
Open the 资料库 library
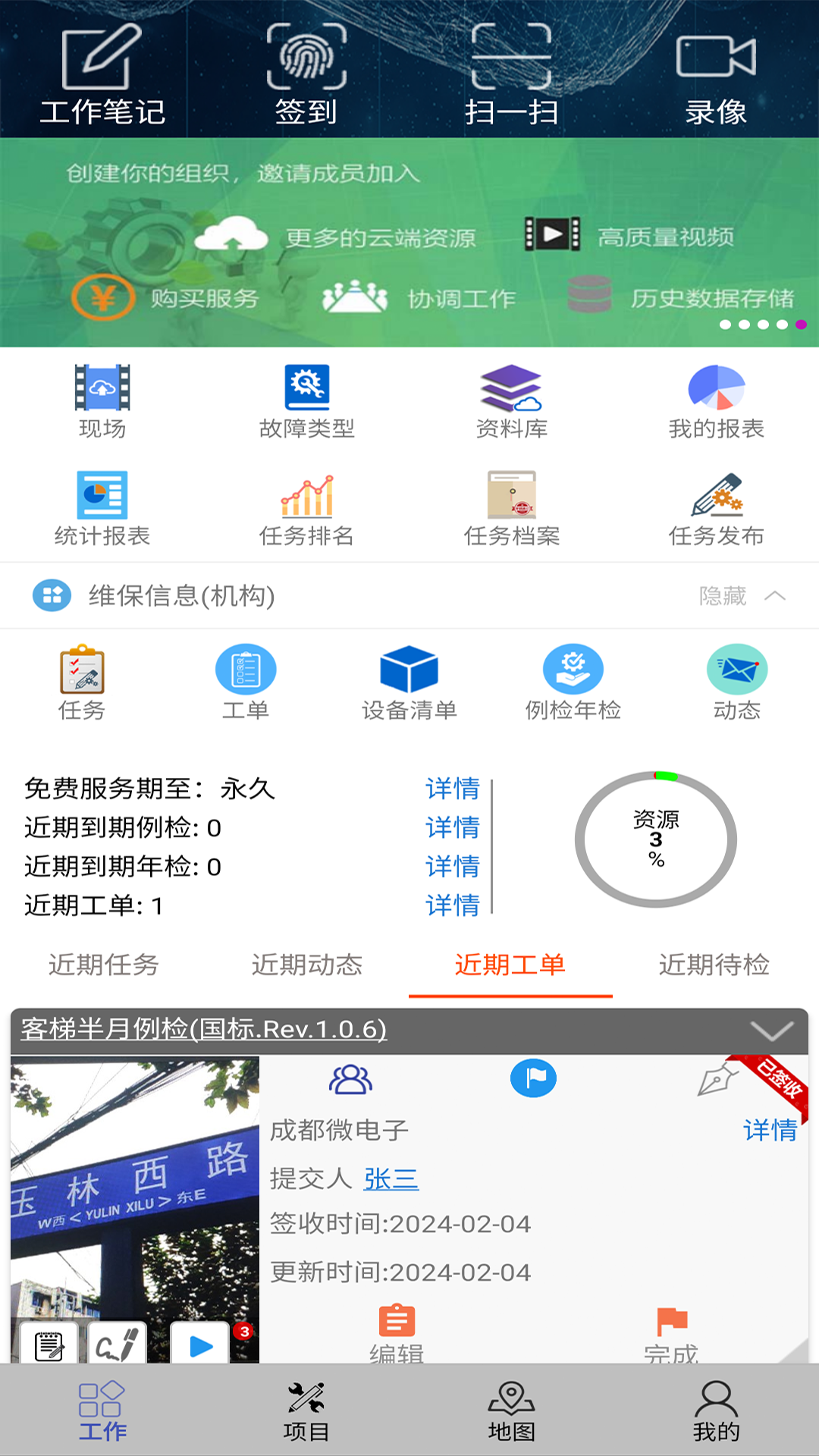click(x=512, y=402)
